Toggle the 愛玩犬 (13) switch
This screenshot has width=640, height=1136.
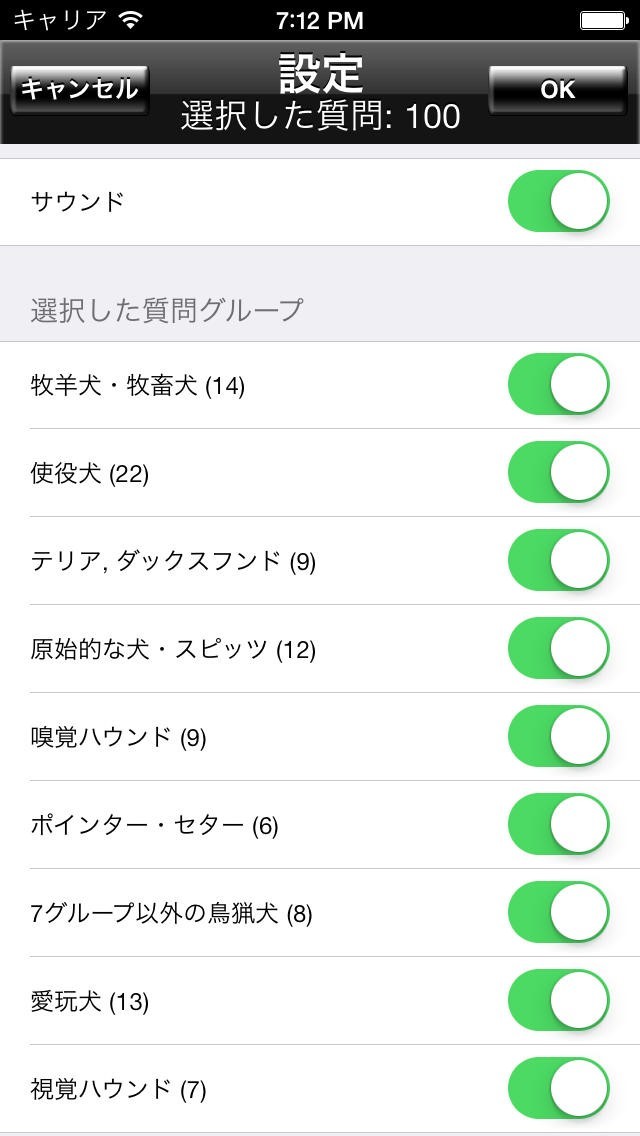coord(559,1000)
